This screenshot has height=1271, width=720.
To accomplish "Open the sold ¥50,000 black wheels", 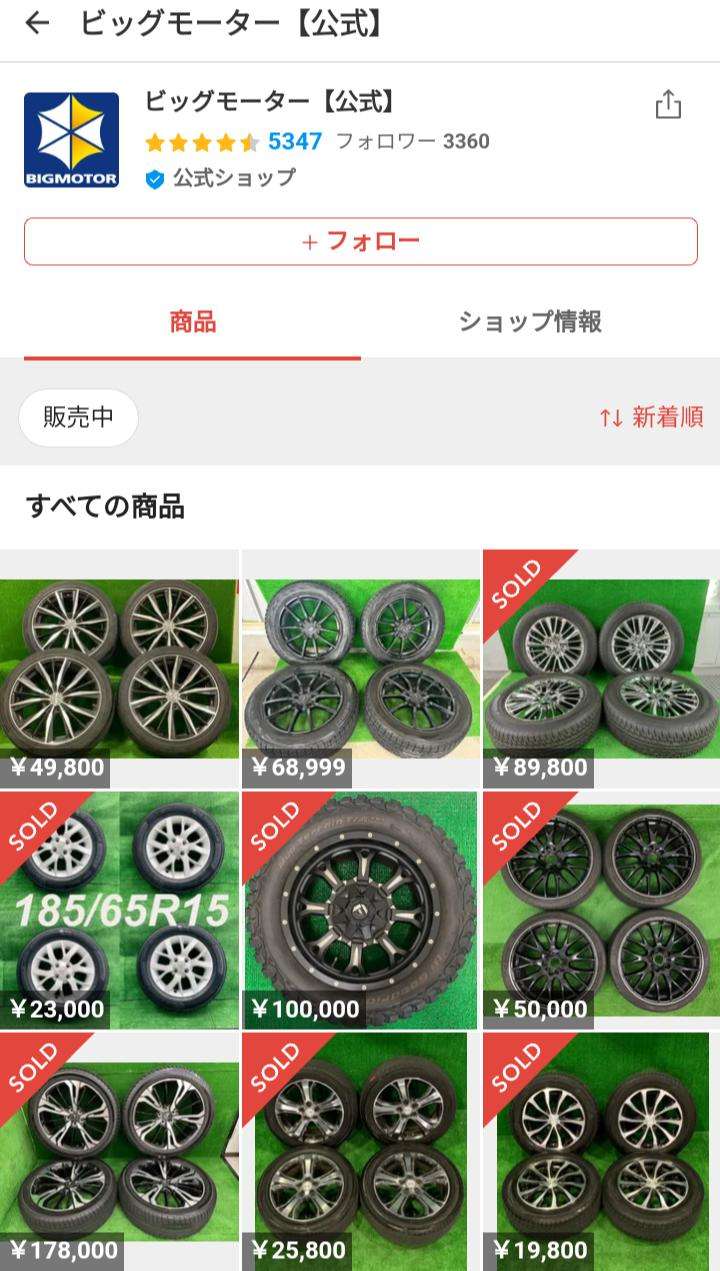I will [x=601, y=910].
